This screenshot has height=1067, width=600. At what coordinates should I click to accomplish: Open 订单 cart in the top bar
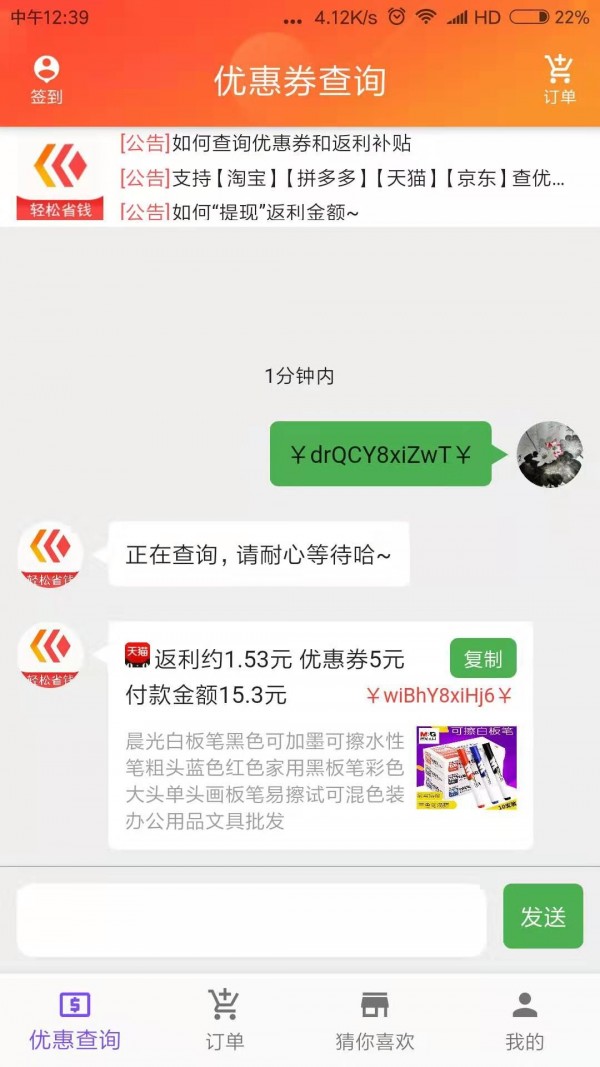tap(559, 79)
